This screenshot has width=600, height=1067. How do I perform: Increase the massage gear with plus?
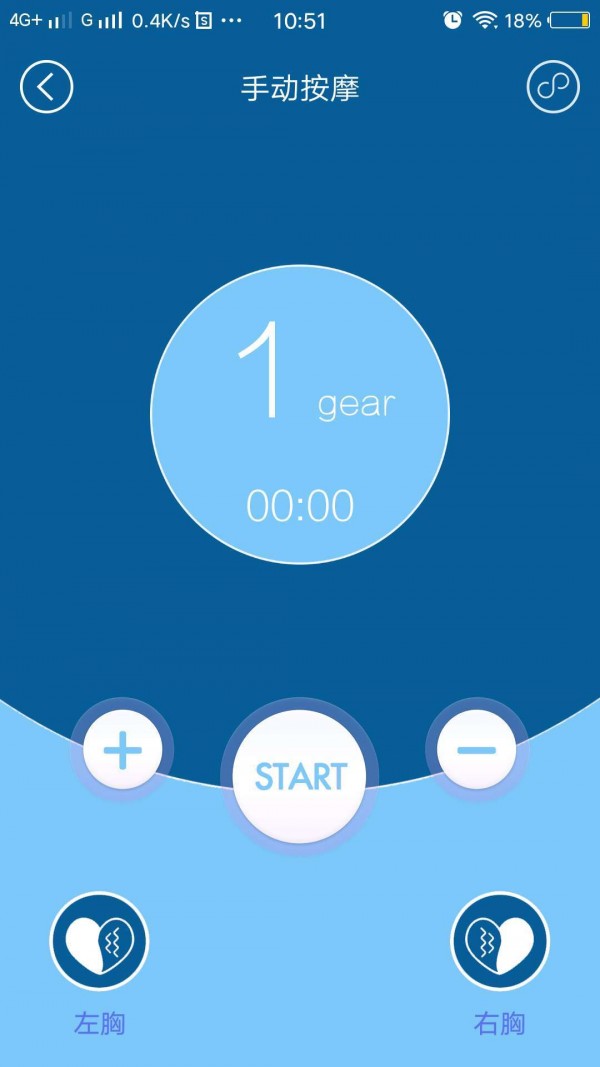coord(123,750)
